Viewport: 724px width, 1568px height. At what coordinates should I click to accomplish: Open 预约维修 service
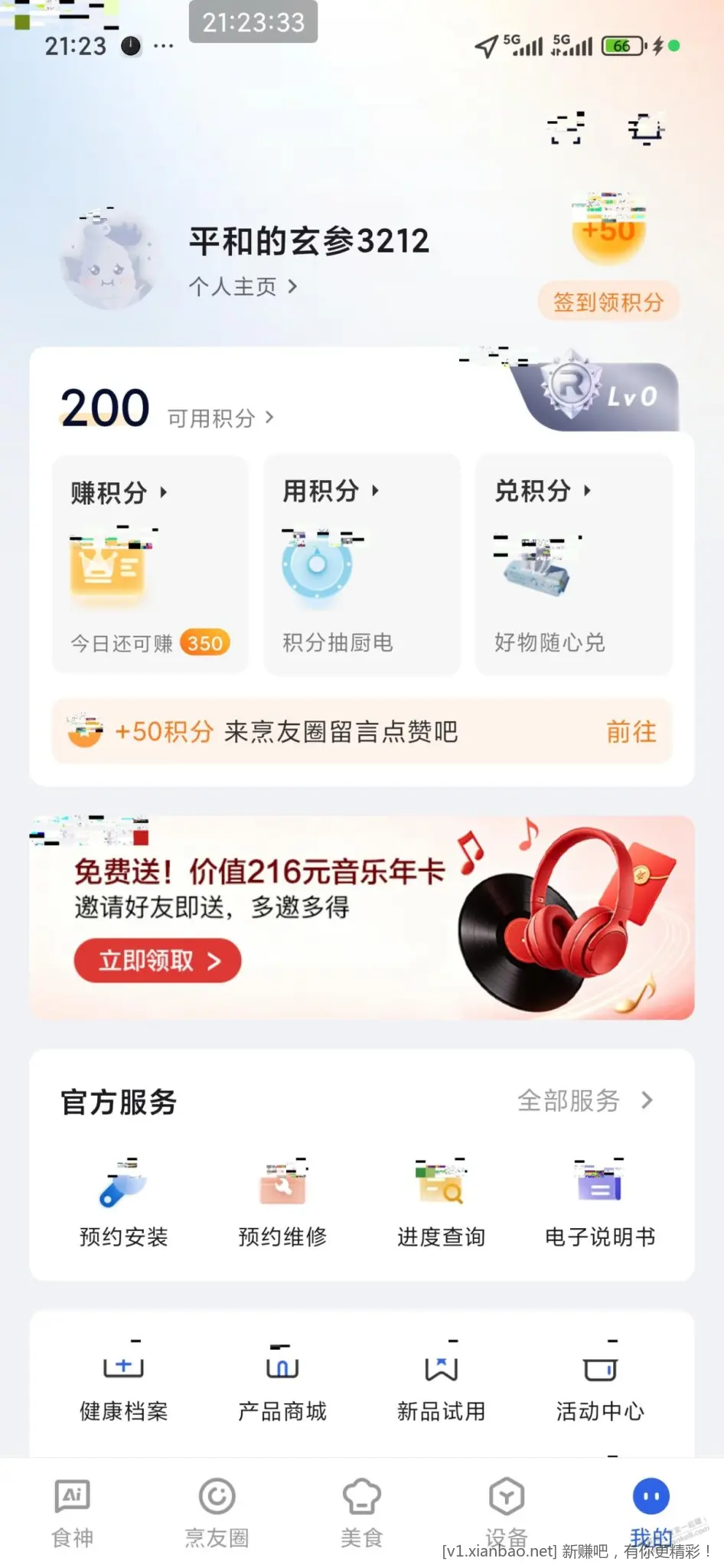tap(282, 1199)
